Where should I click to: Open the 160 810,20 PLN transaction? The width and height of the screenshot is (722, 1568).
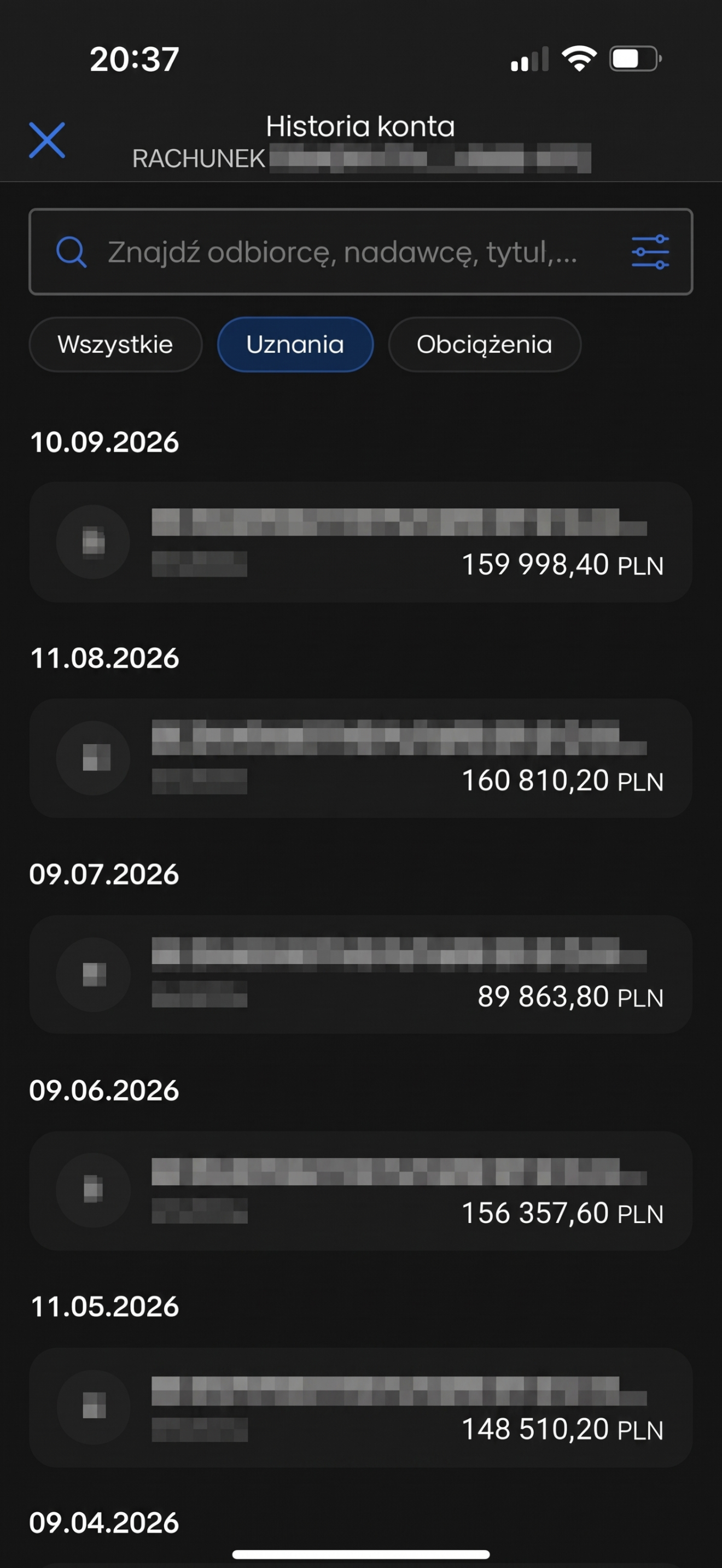click(360, 758)
